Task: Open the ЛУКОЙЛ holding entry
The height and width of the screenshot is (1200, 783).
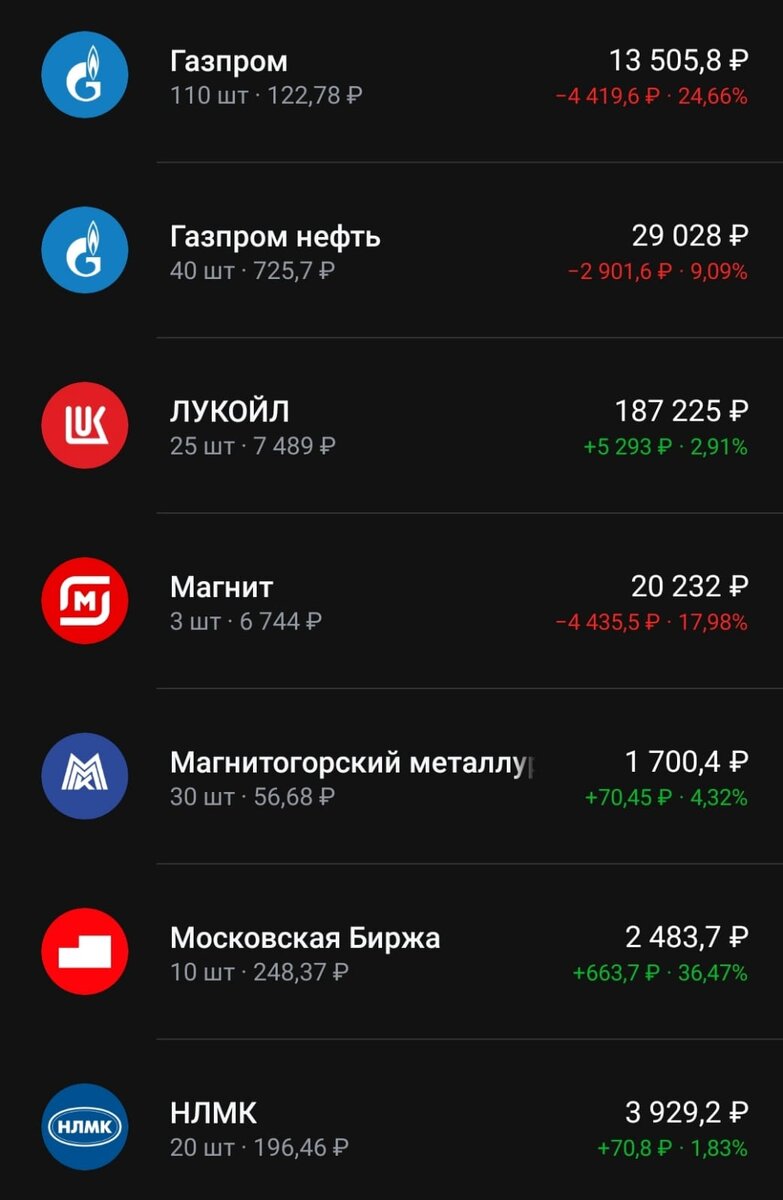Action: tap(390, 425)
